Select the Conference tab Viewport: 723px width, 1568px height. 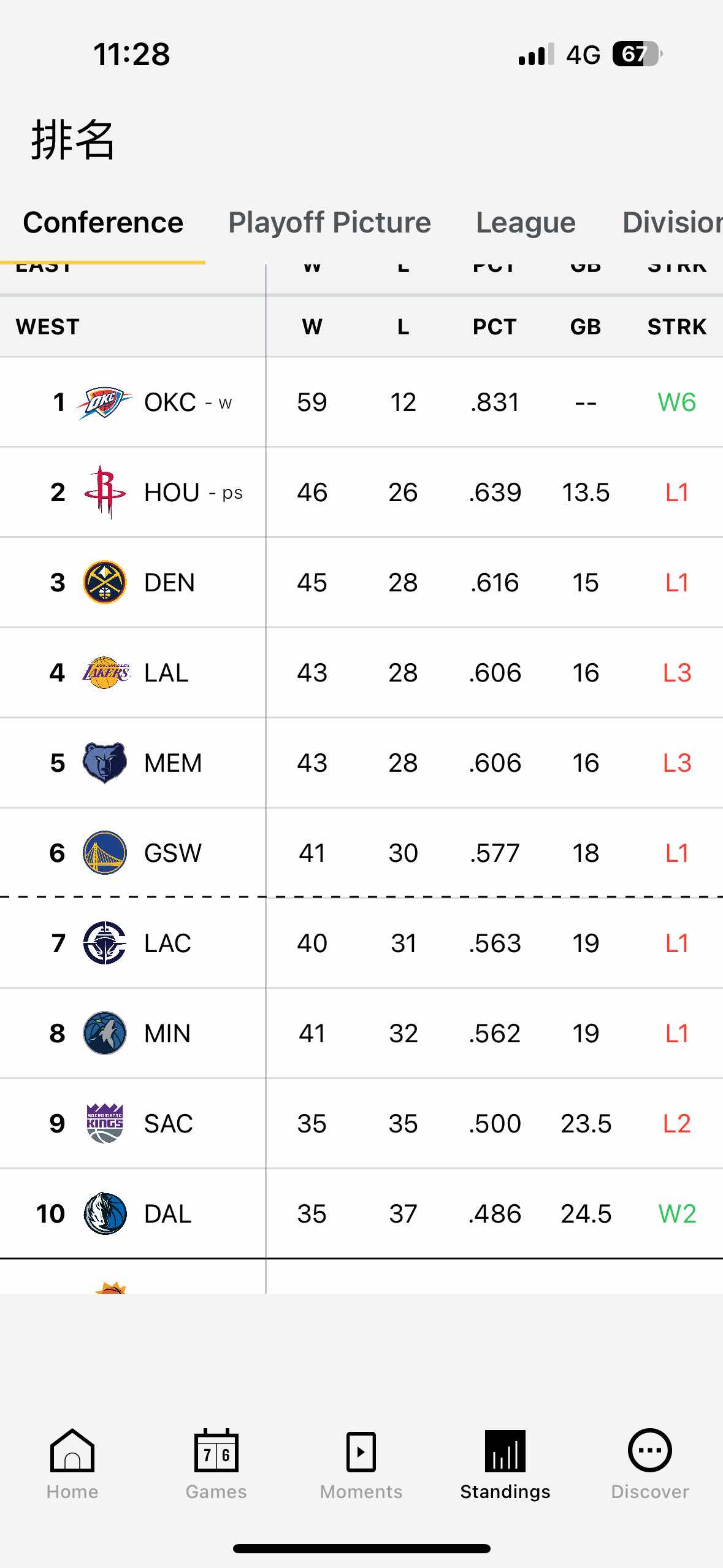(103, 222)
